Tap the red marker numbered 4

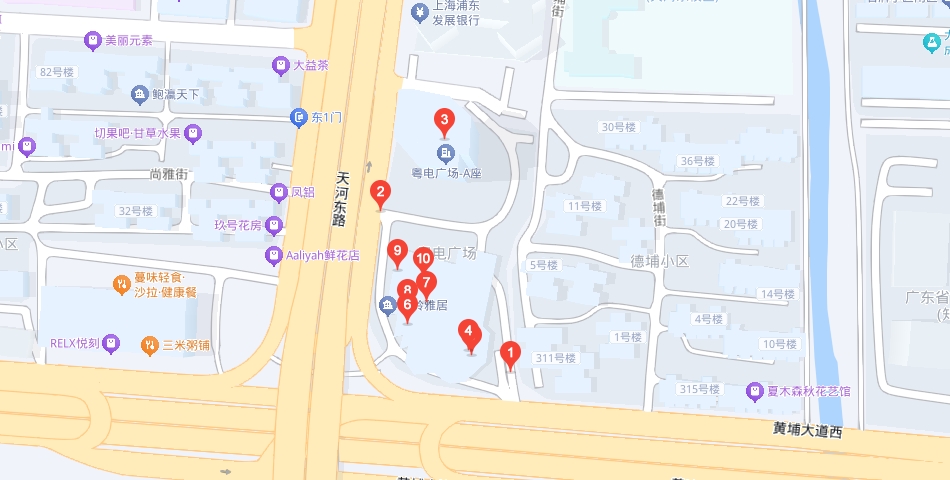point(468,334)
